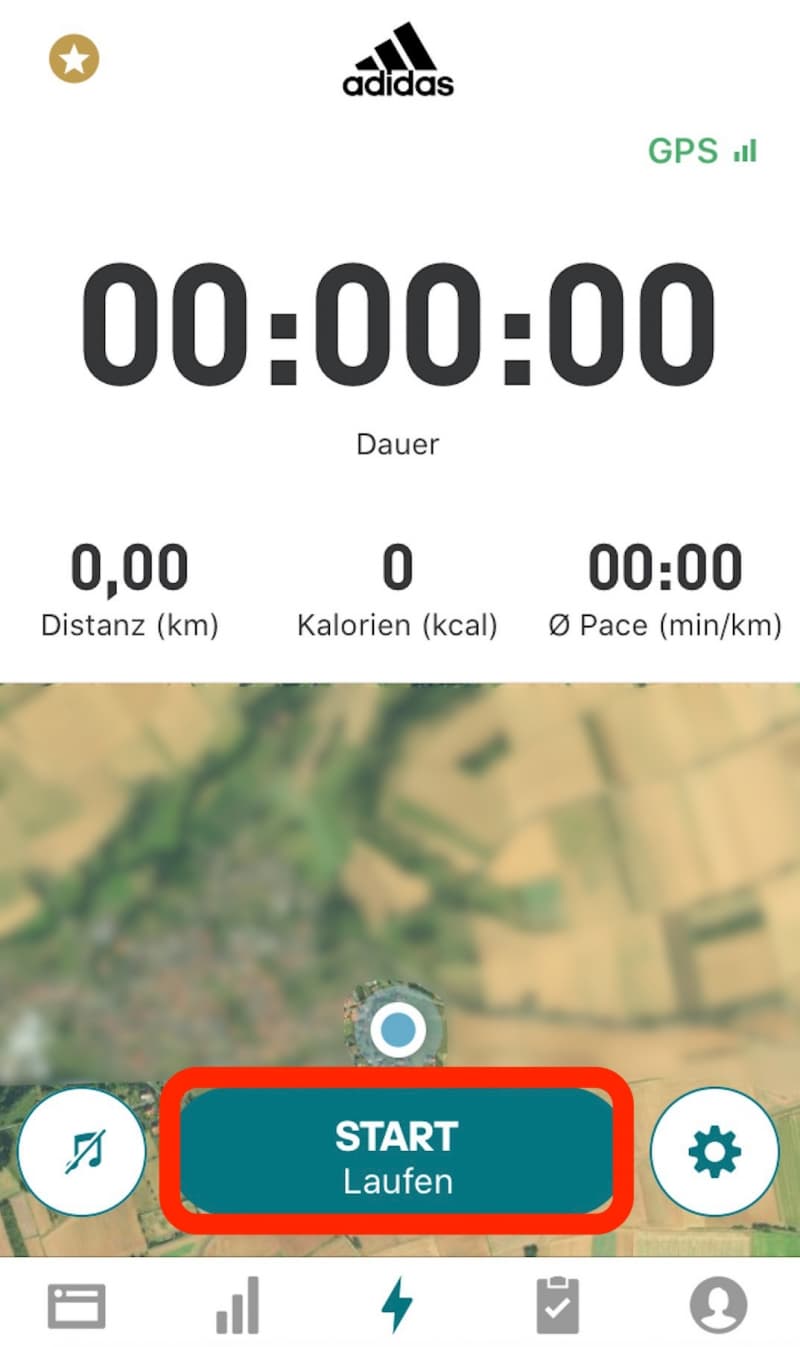Switch to the statistics bar chart tab
Screen dimensions: 800x1347
click(x=238, y=1304)
